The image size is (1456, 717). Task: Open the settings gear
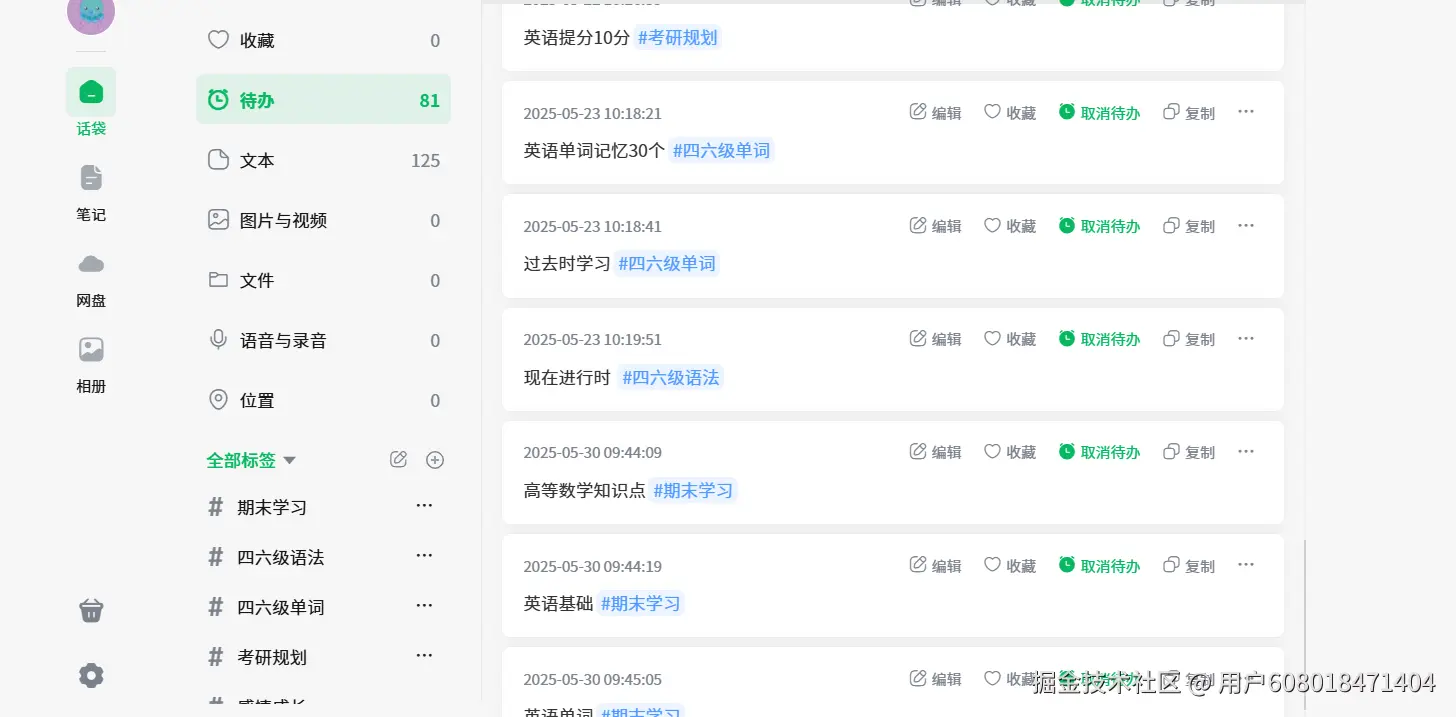tap(91, 676)
